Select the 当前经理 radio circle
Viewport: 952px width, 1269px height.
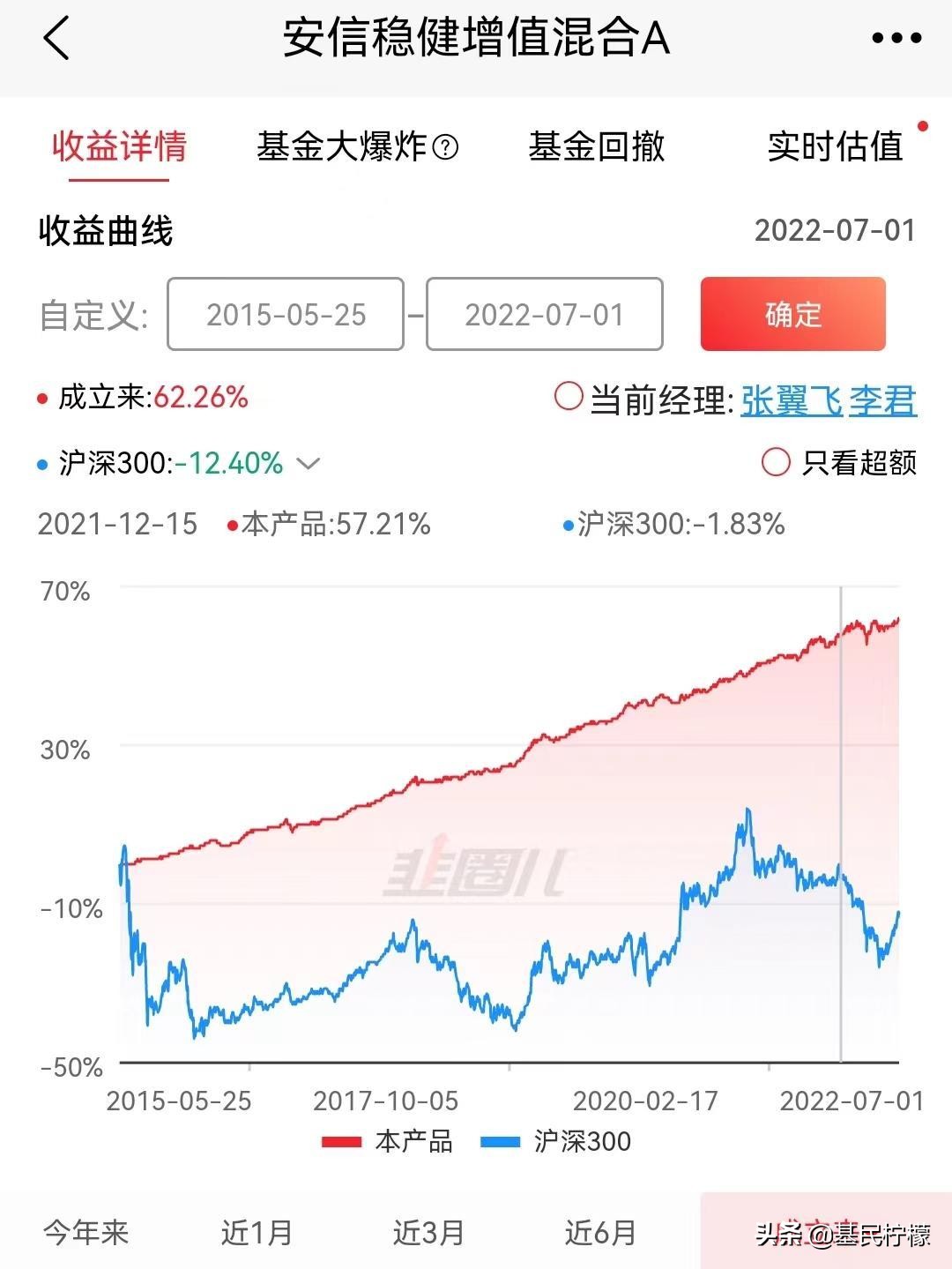568,399
